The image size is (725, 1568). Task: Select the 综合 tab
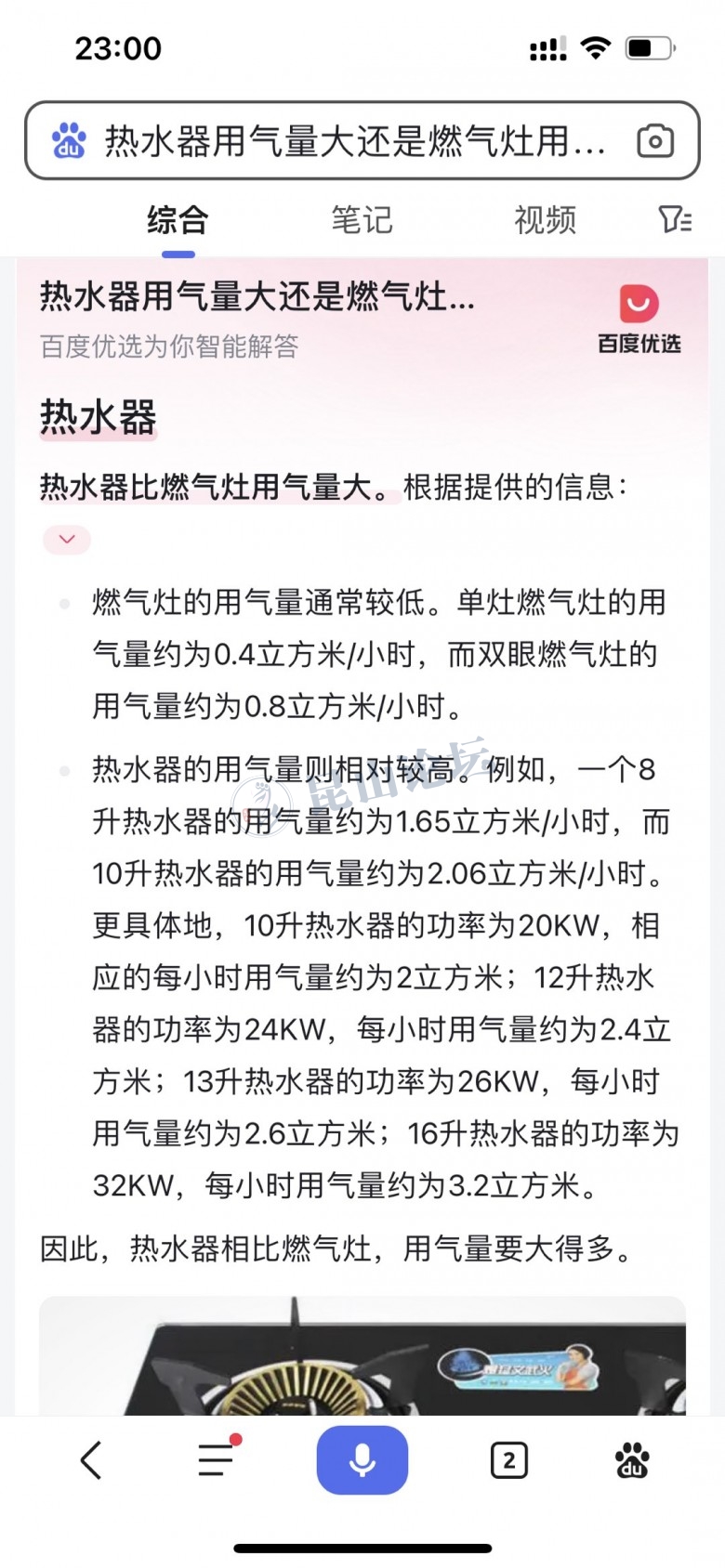click(x=178, y=220)
